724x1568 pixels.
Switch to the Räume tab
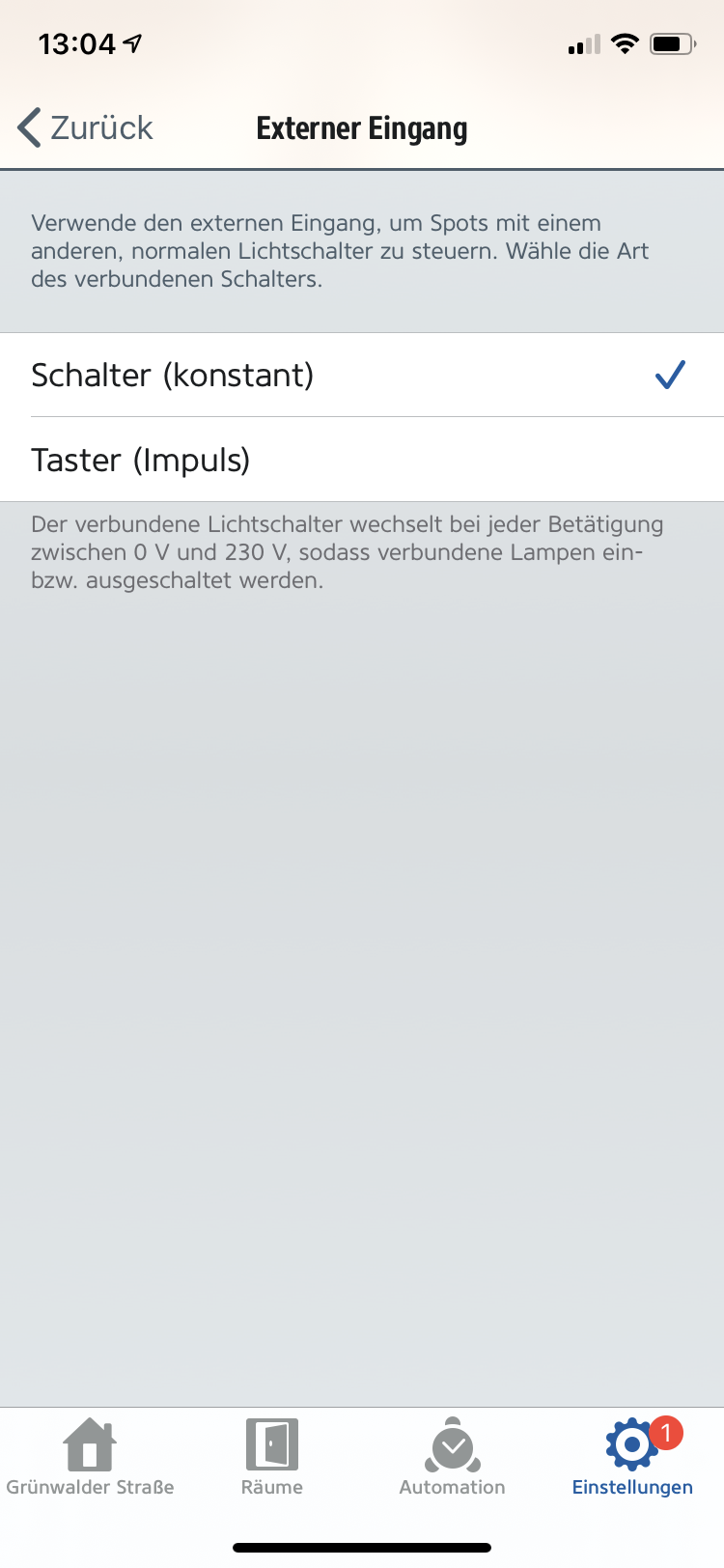(x=272, y=1458)
